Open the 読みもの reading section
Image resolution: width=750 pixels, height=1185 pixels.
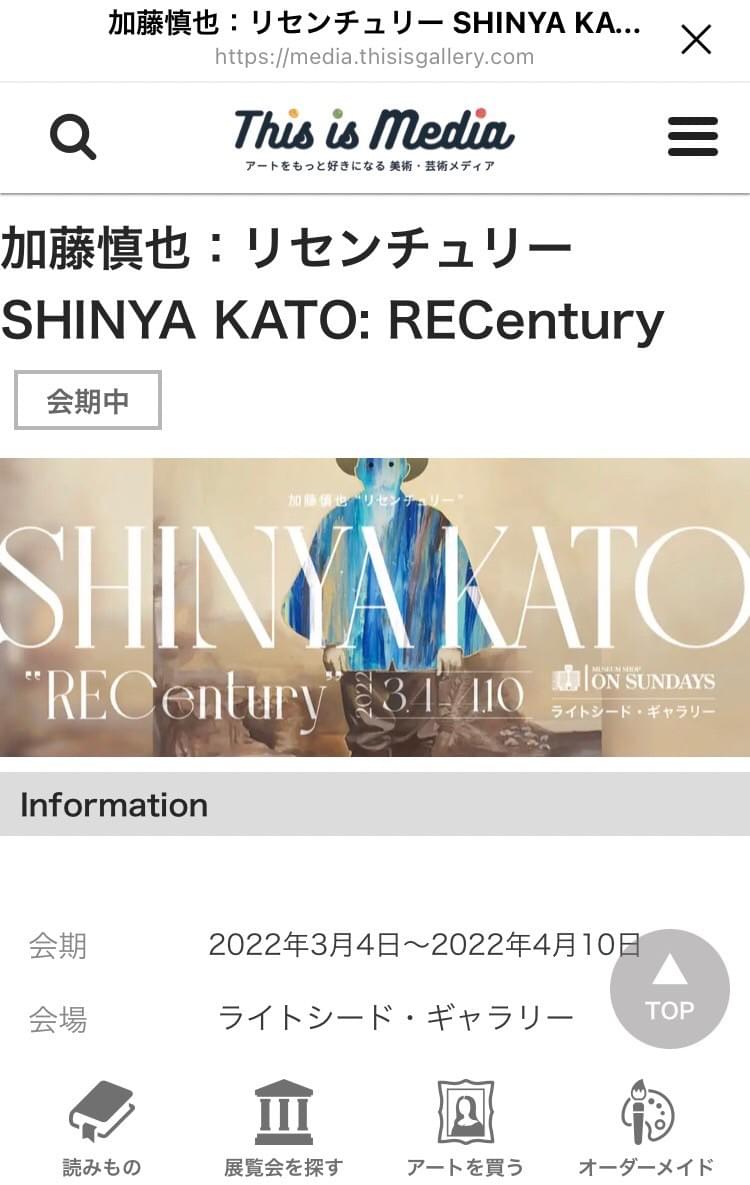tap(101, 1128)
